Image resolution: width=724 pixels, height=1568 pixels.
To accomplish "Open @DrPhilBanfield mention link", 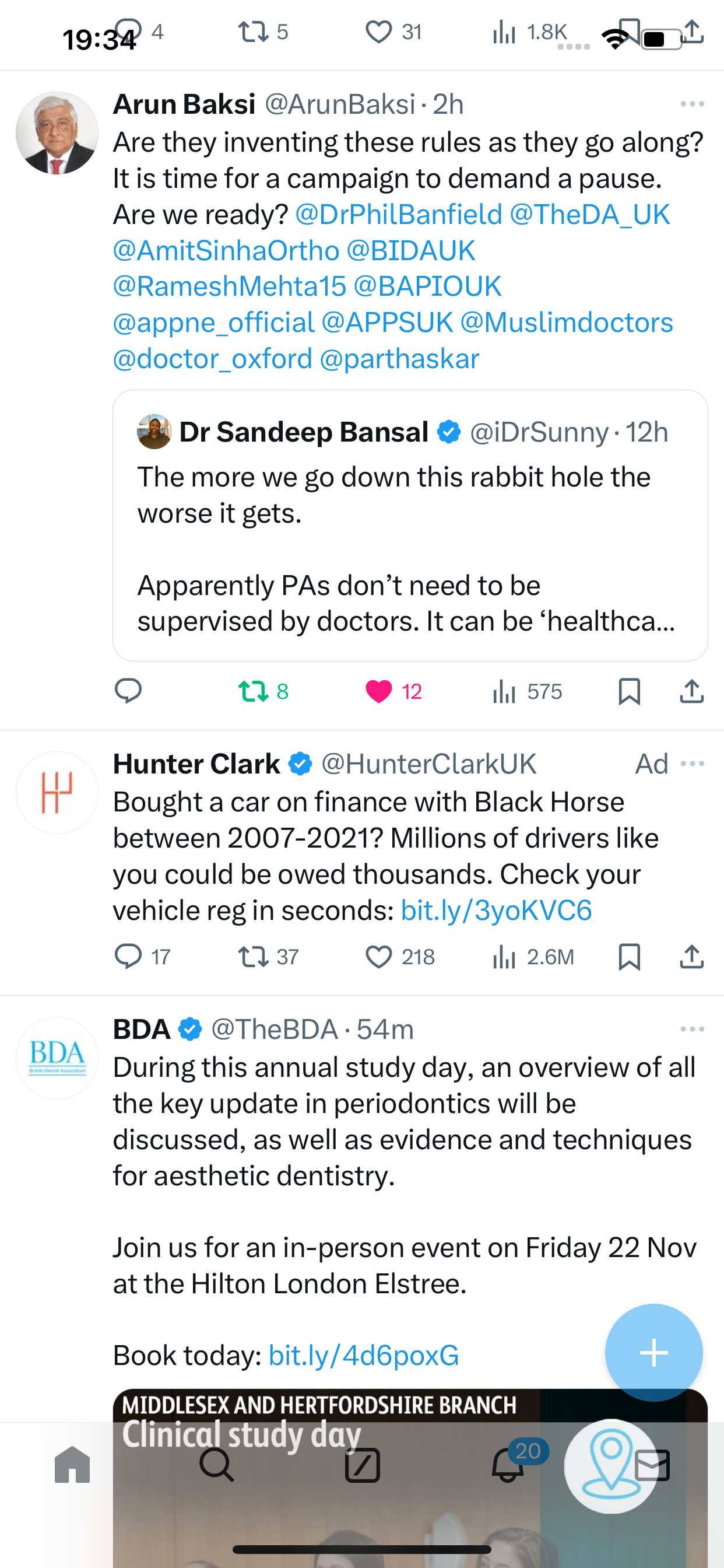I will pyautogui.click(x=399, y=214).
